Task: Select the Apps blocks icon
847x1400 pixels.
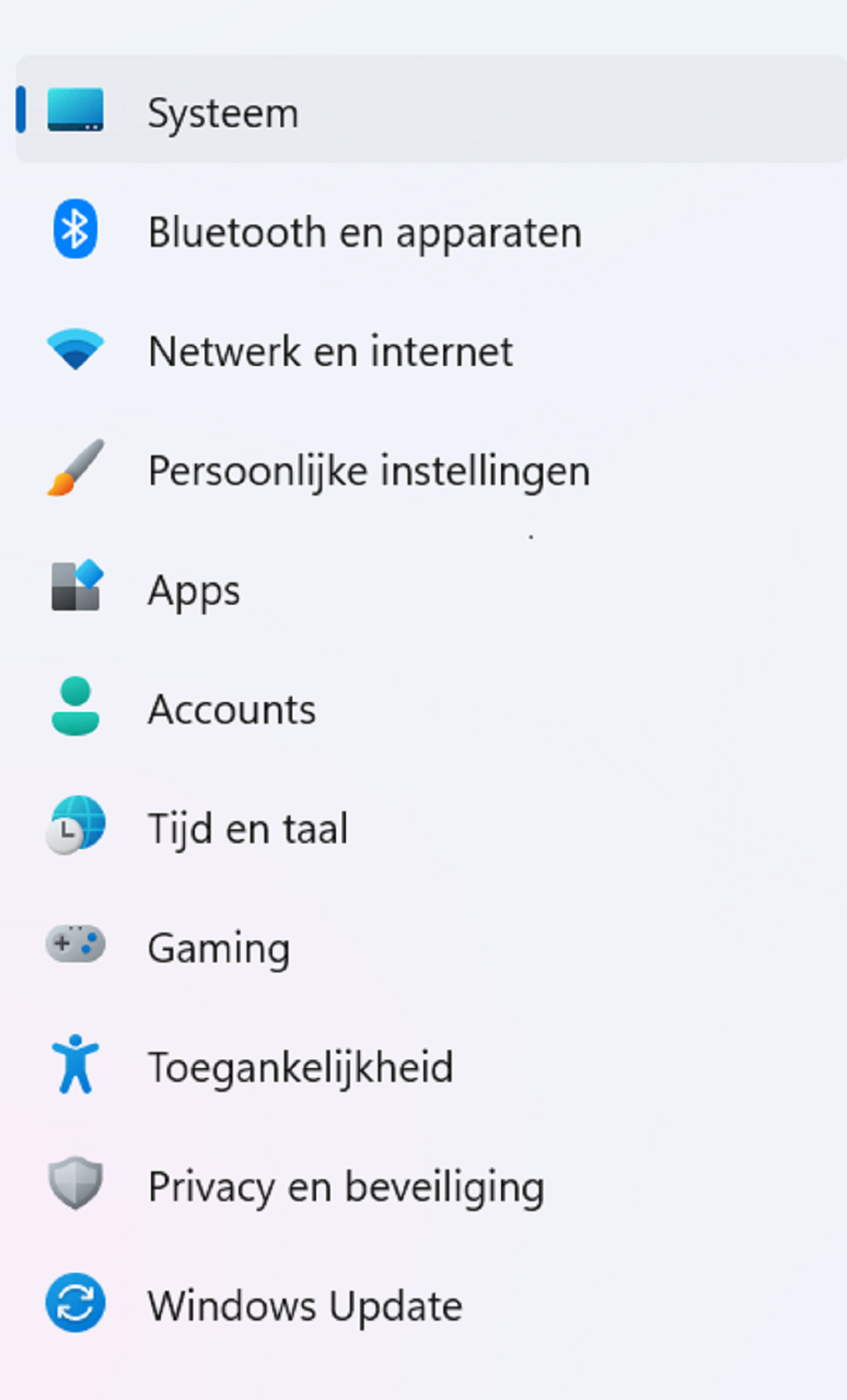Action: coord(74,588)
